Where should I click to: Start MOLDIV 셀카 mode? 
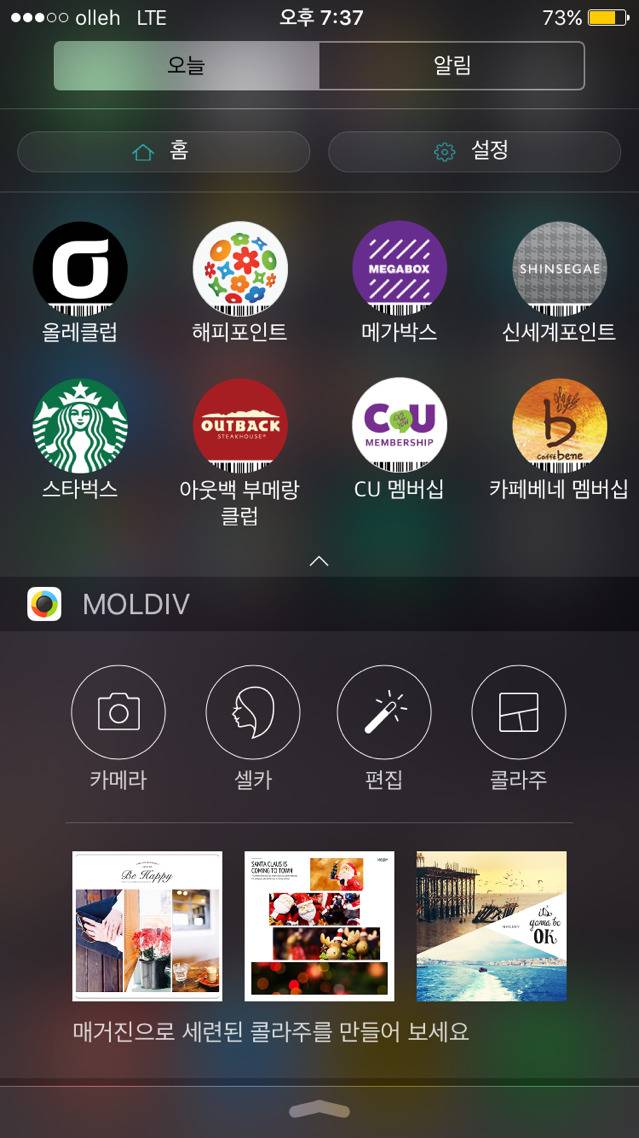[252, 713]
